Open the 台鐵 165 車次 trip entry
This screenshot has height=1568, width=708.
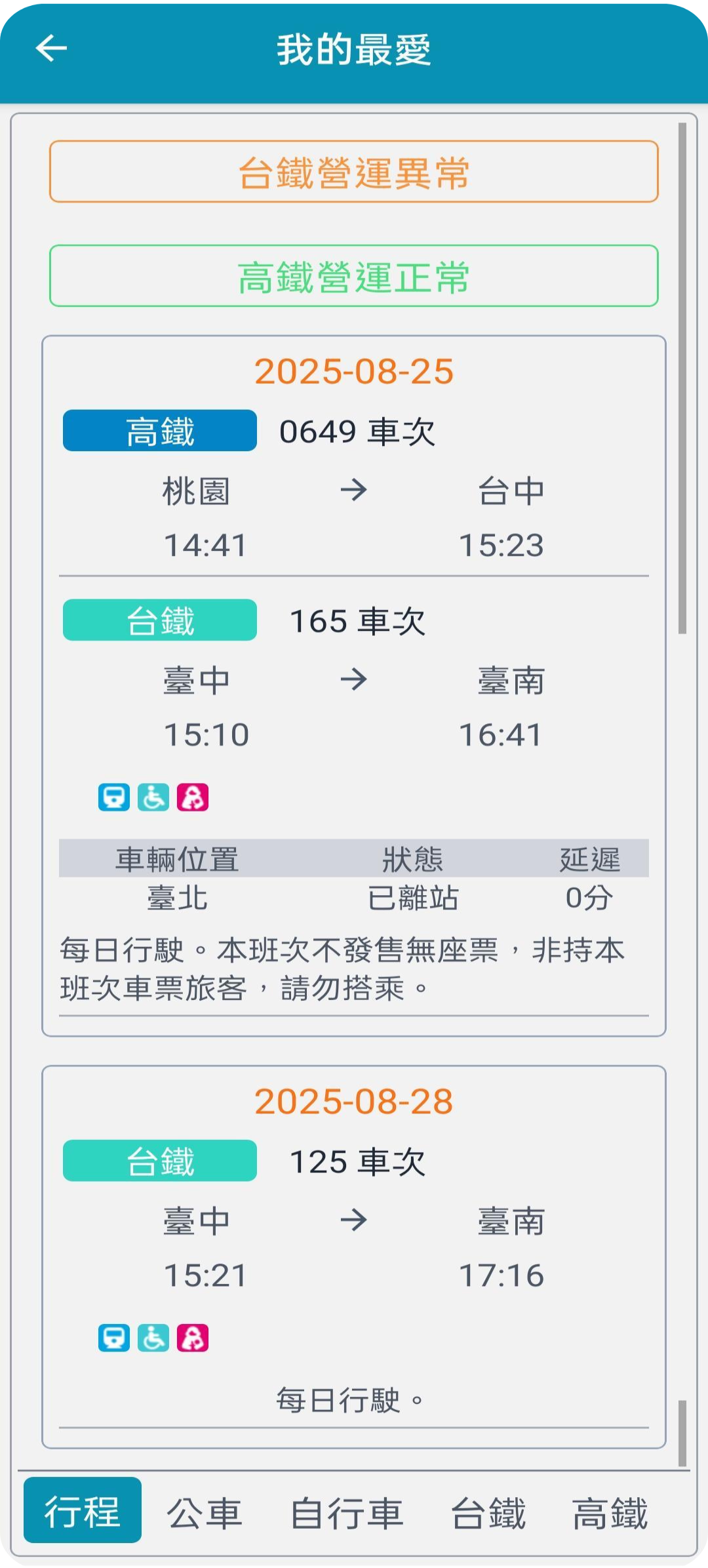pos(354,679)
